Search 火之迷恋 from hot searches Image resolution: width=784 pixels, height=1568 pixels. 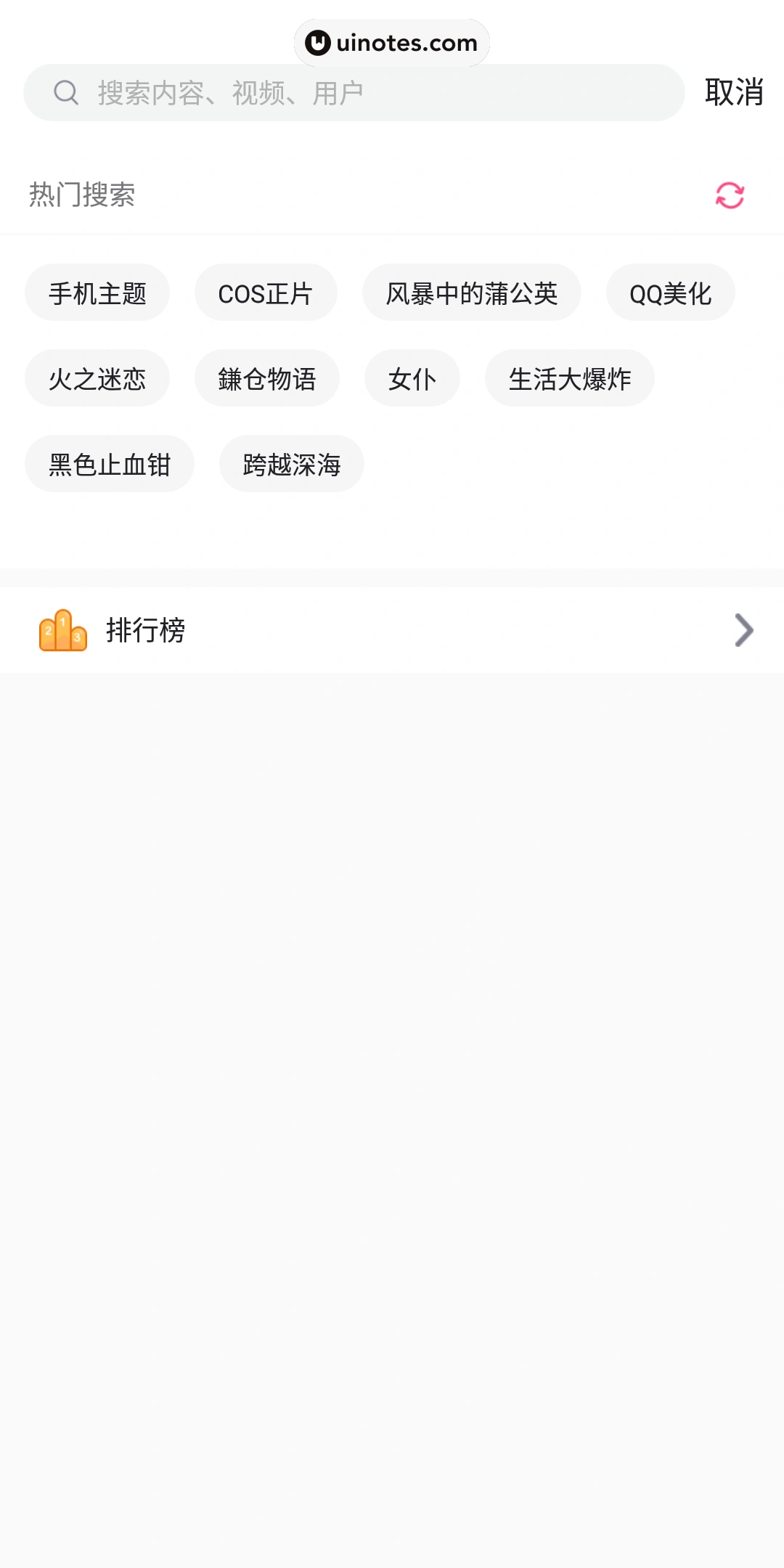(97, 379)
